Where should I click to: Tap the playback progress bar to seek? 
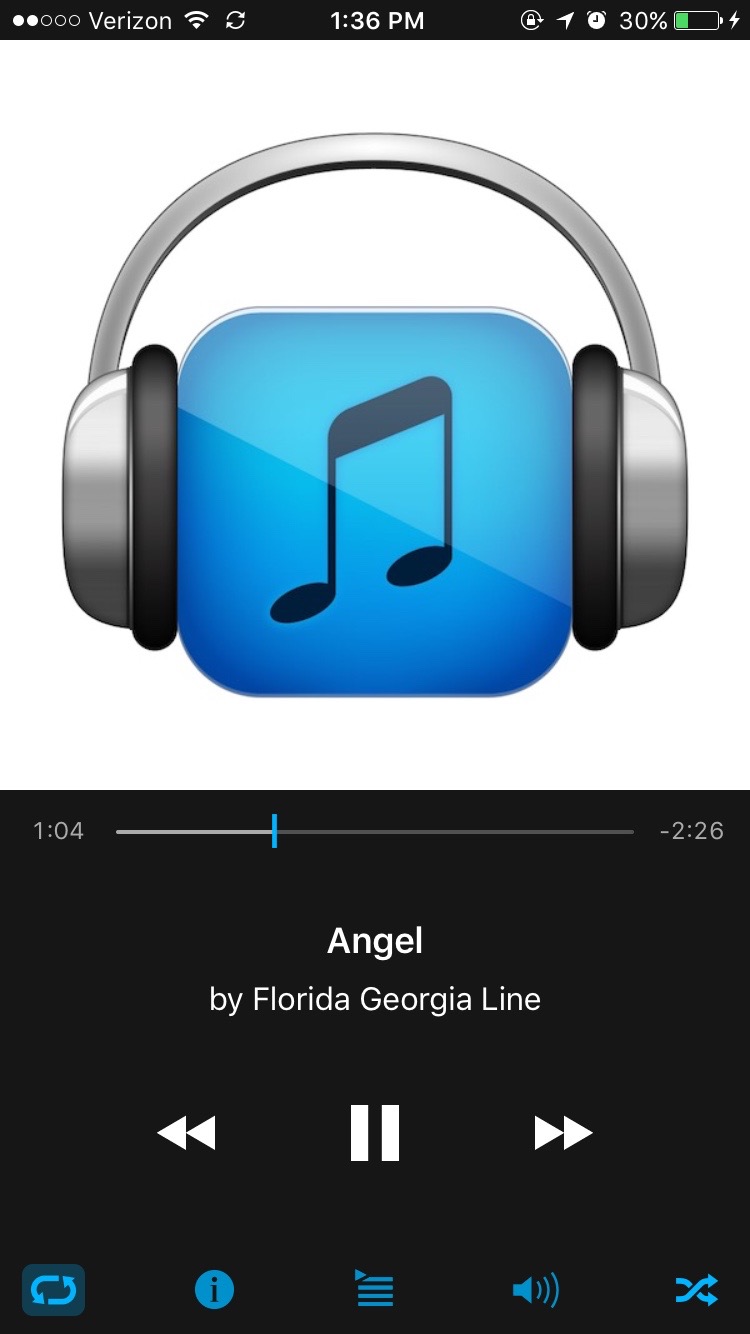[x=375, y=831]
